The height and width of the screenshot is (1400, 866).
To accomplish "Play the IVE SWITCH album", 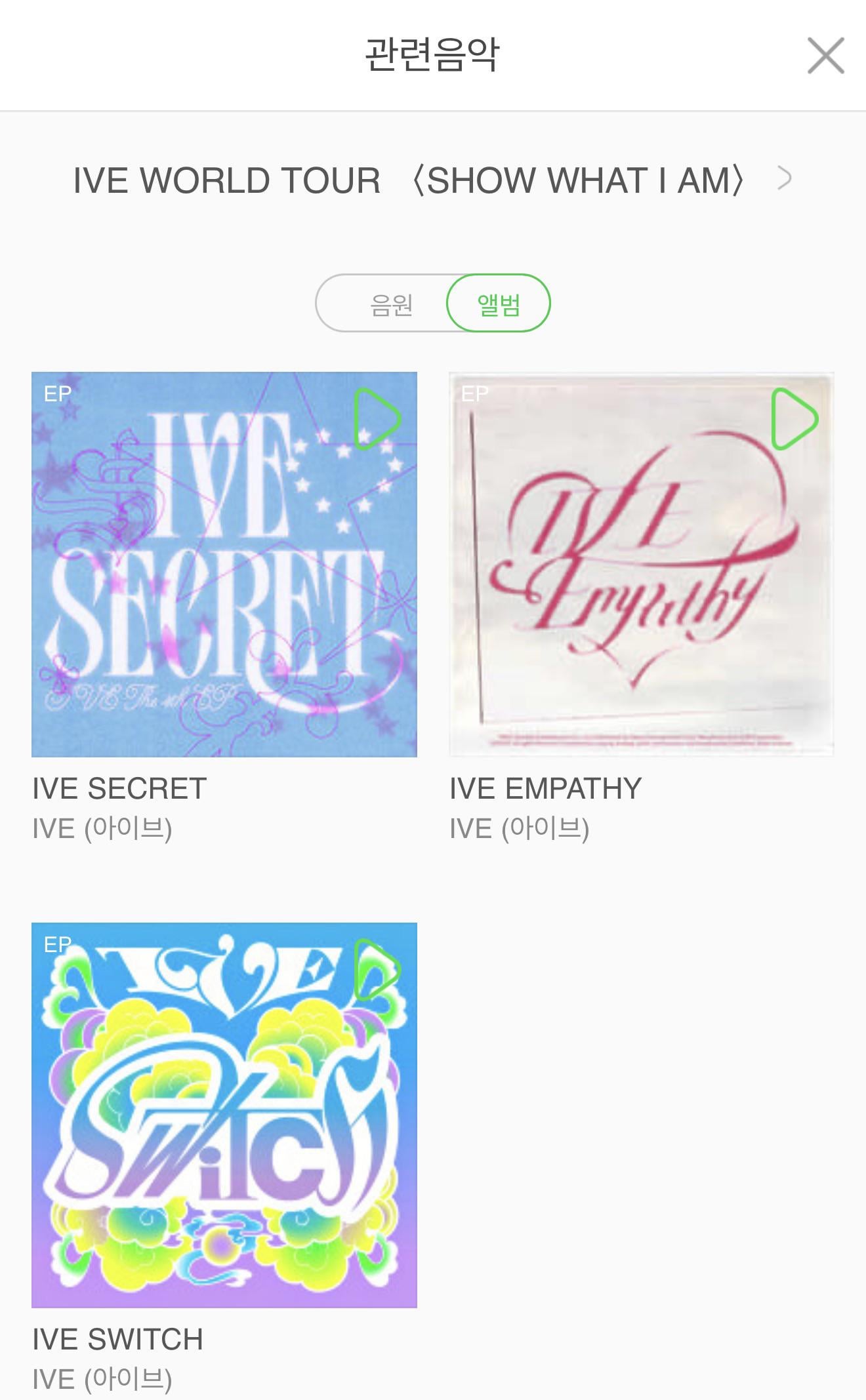I will tap(377, 970).
